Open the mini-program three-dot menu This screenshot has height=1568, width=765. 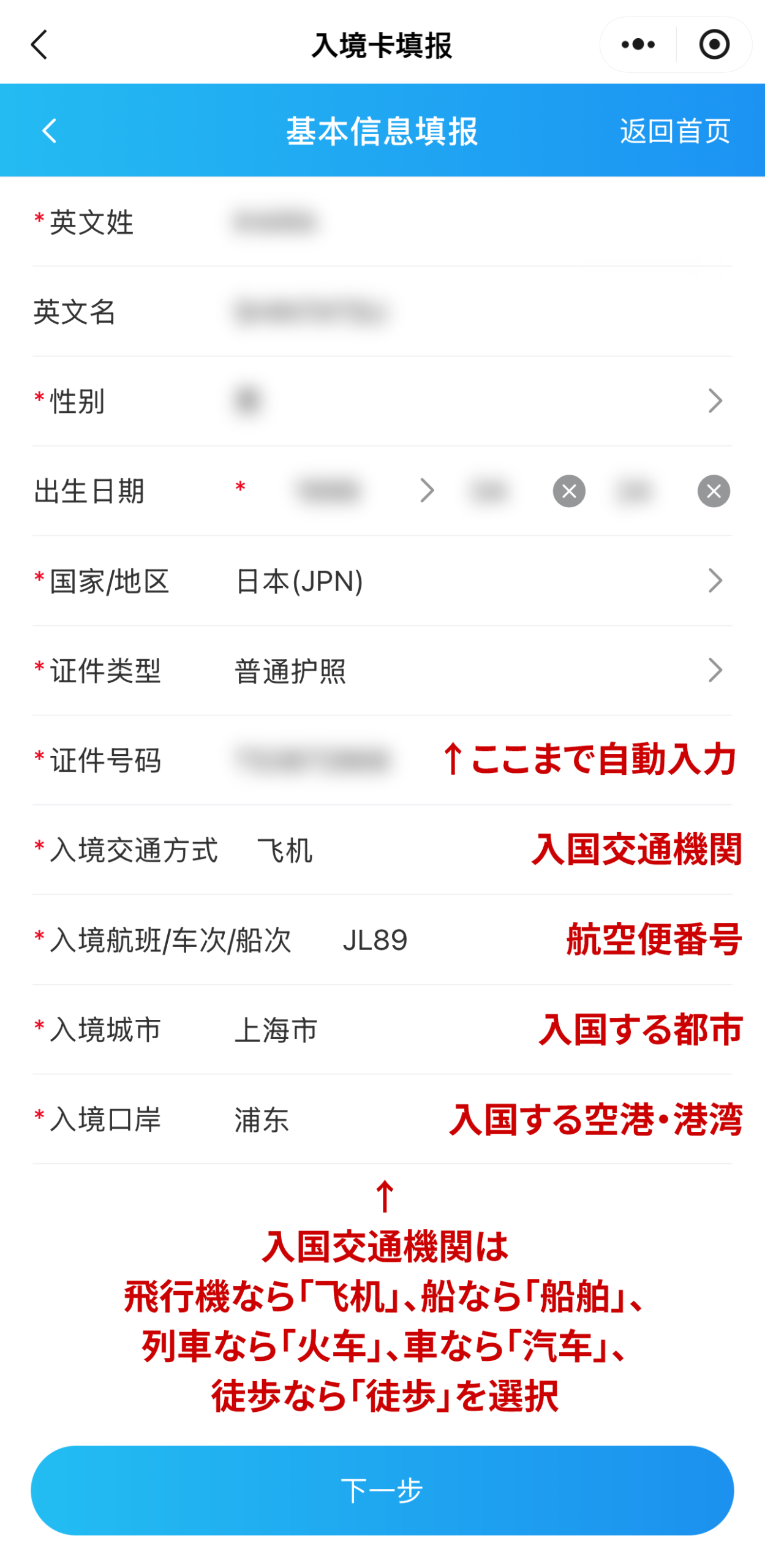click(638, 45)
